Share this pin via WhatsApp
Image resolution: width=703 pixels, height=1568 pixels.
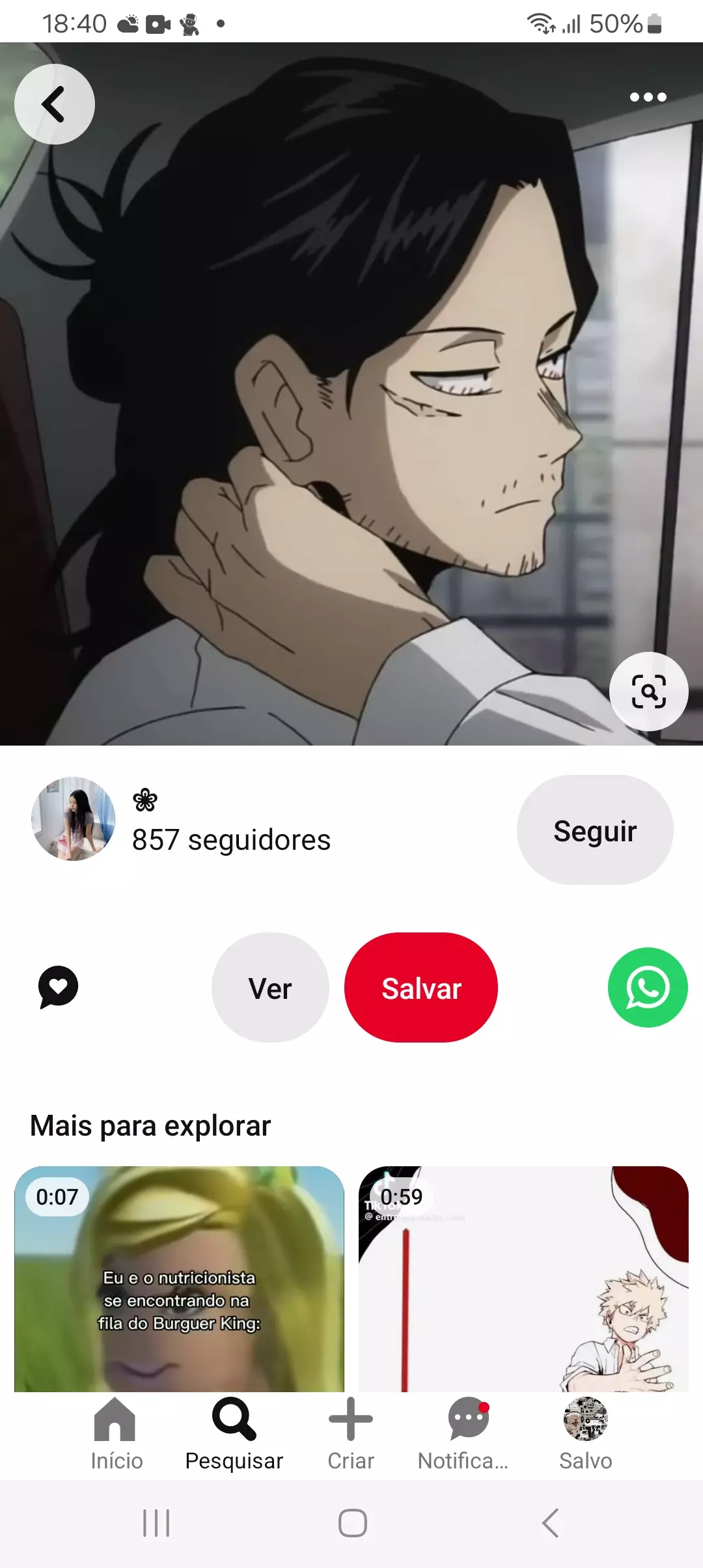647,987
